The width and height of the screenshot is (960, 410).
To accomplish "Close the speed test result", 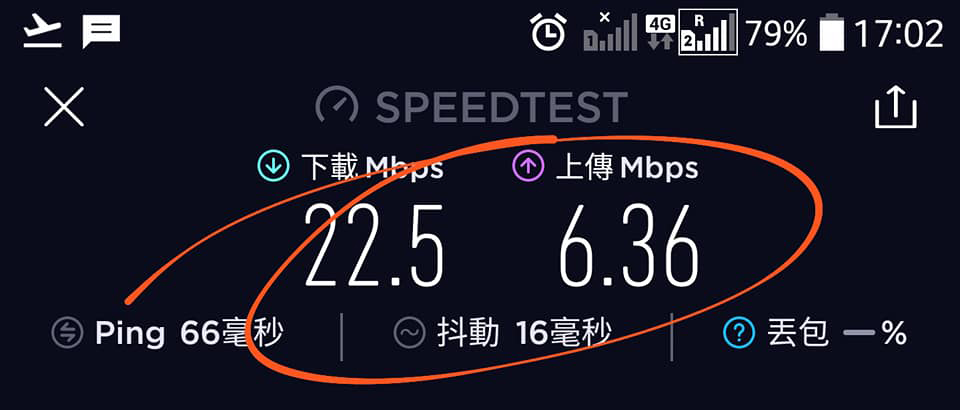I will pos(64,106).
